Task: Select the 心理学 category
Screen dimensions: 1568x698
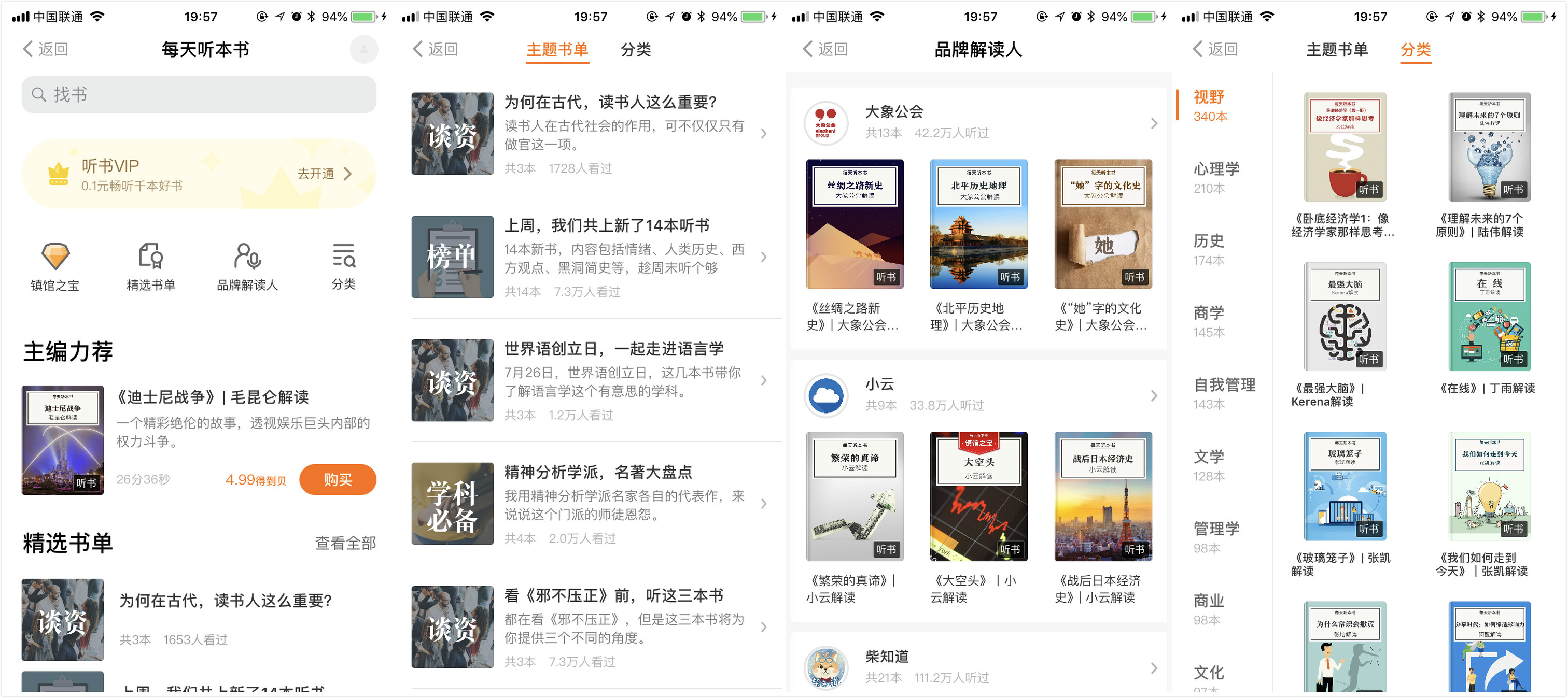Action: point(1216,177)
